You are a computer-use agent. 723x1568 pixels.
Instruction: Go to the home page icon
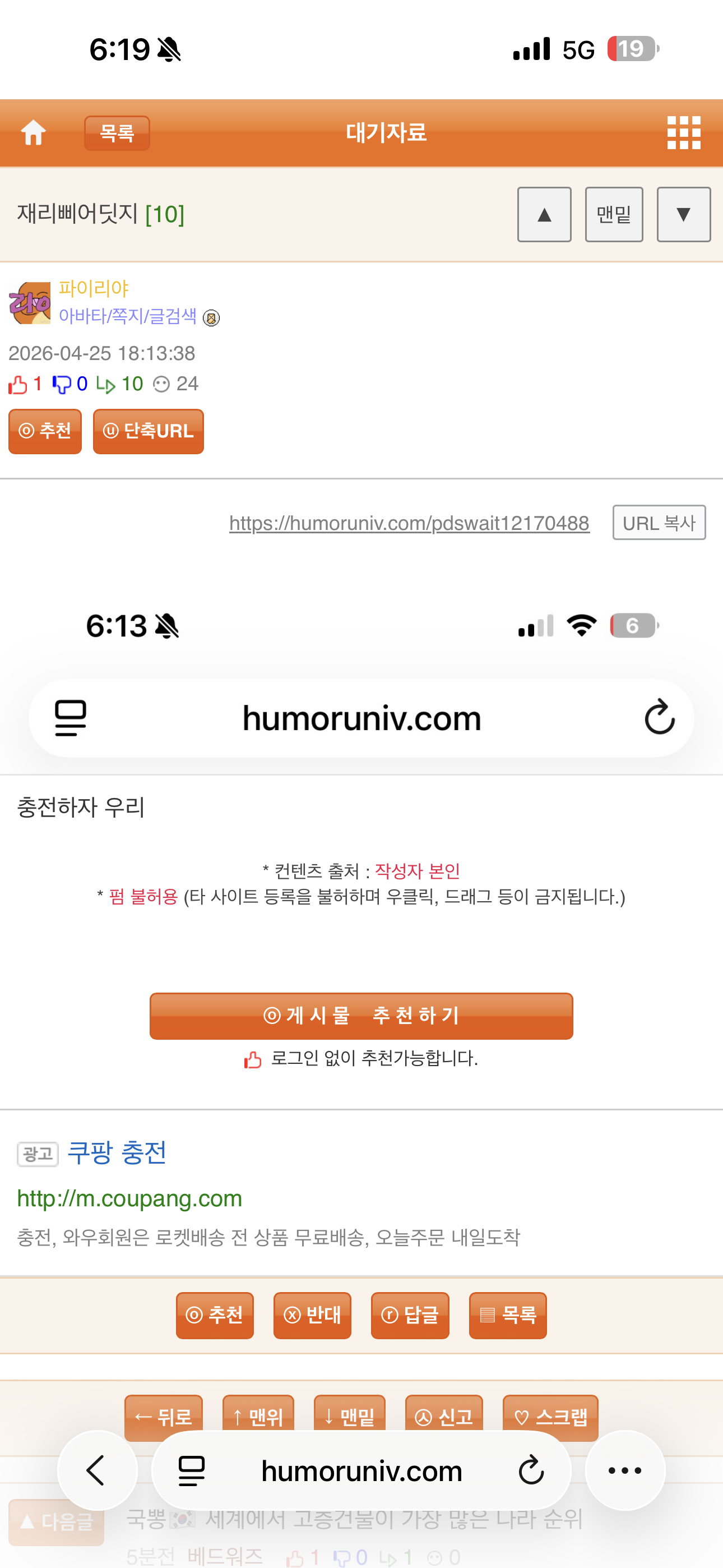pyautogui.click(x=34, y=133)
